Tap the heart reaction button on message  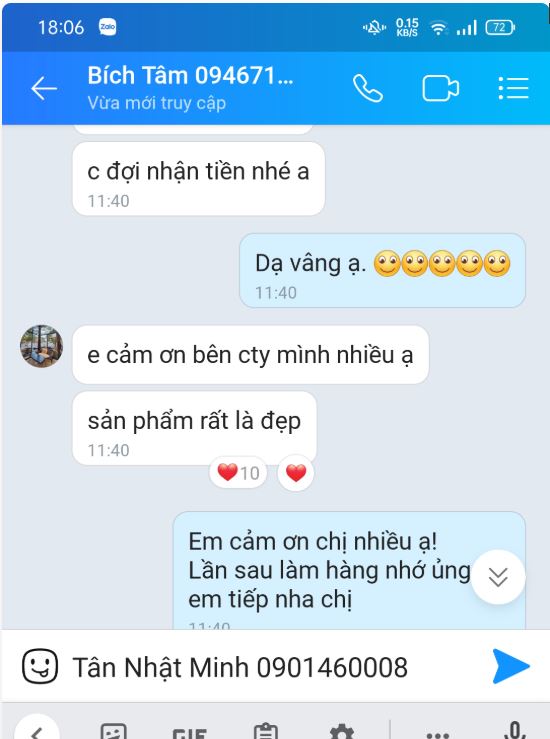(x=296, y=473)
